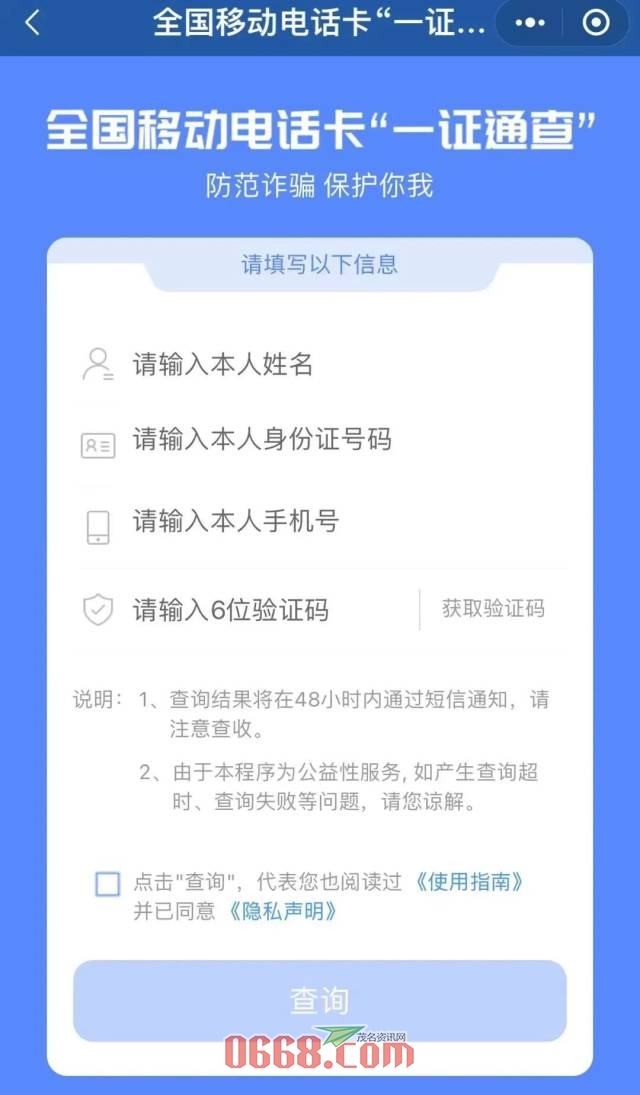Open the 《使用指南》 link
The image size is (640, 1095).
[x=470, y=882]
